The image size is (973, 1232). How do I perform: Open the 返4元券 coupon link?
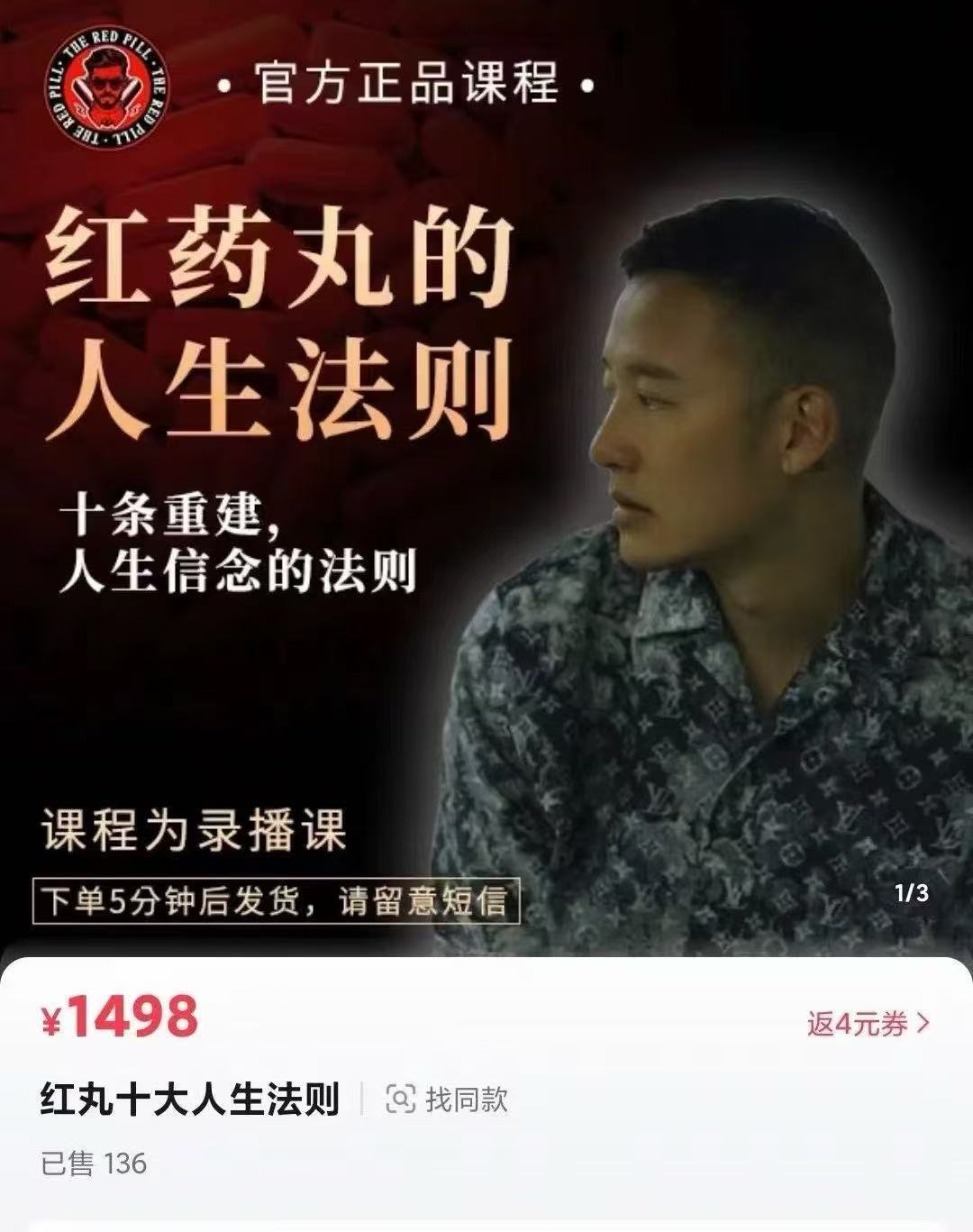[x=867, y=1024]
